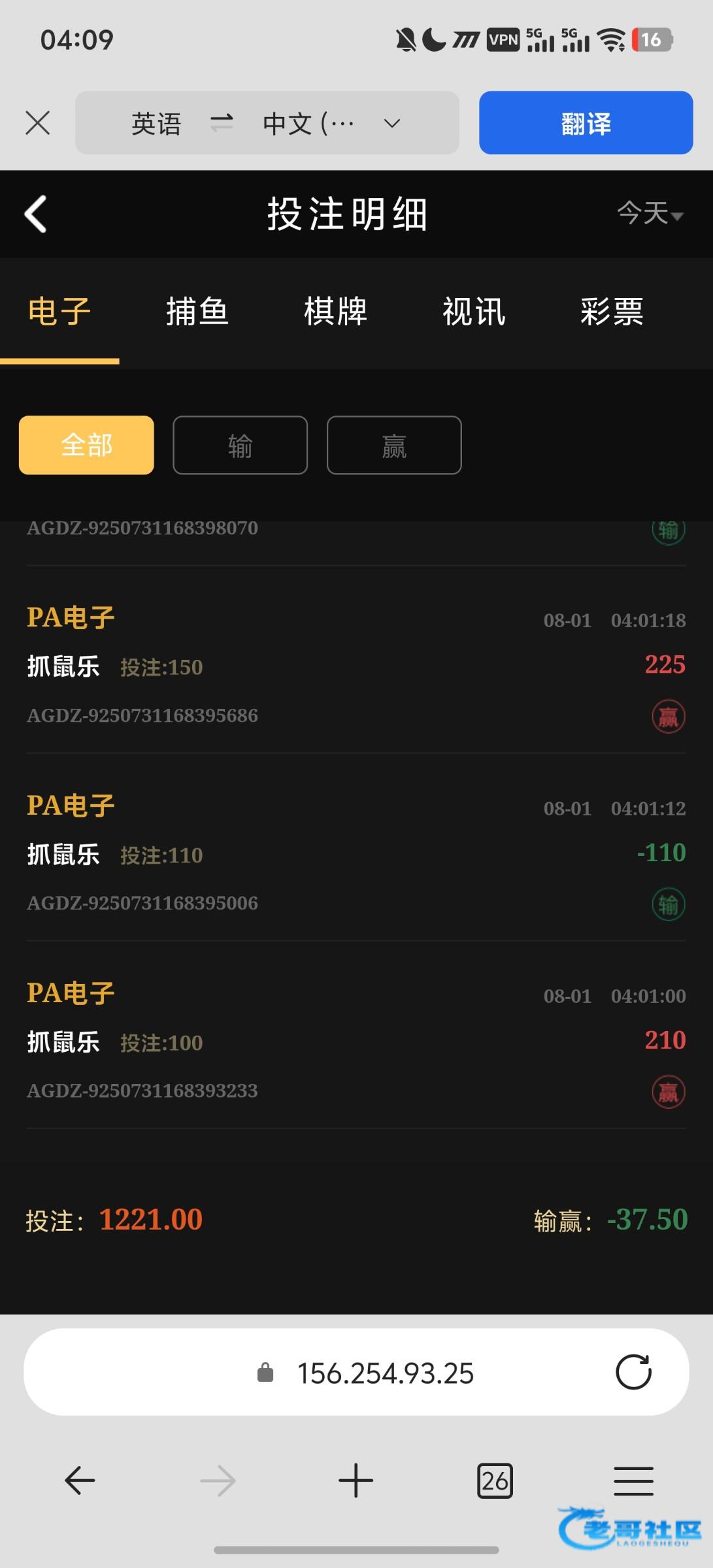The height and width of the screenshot is (1568, 713).
Task: Navigate back with browser back arrow
Action: tap(80, 1480)
